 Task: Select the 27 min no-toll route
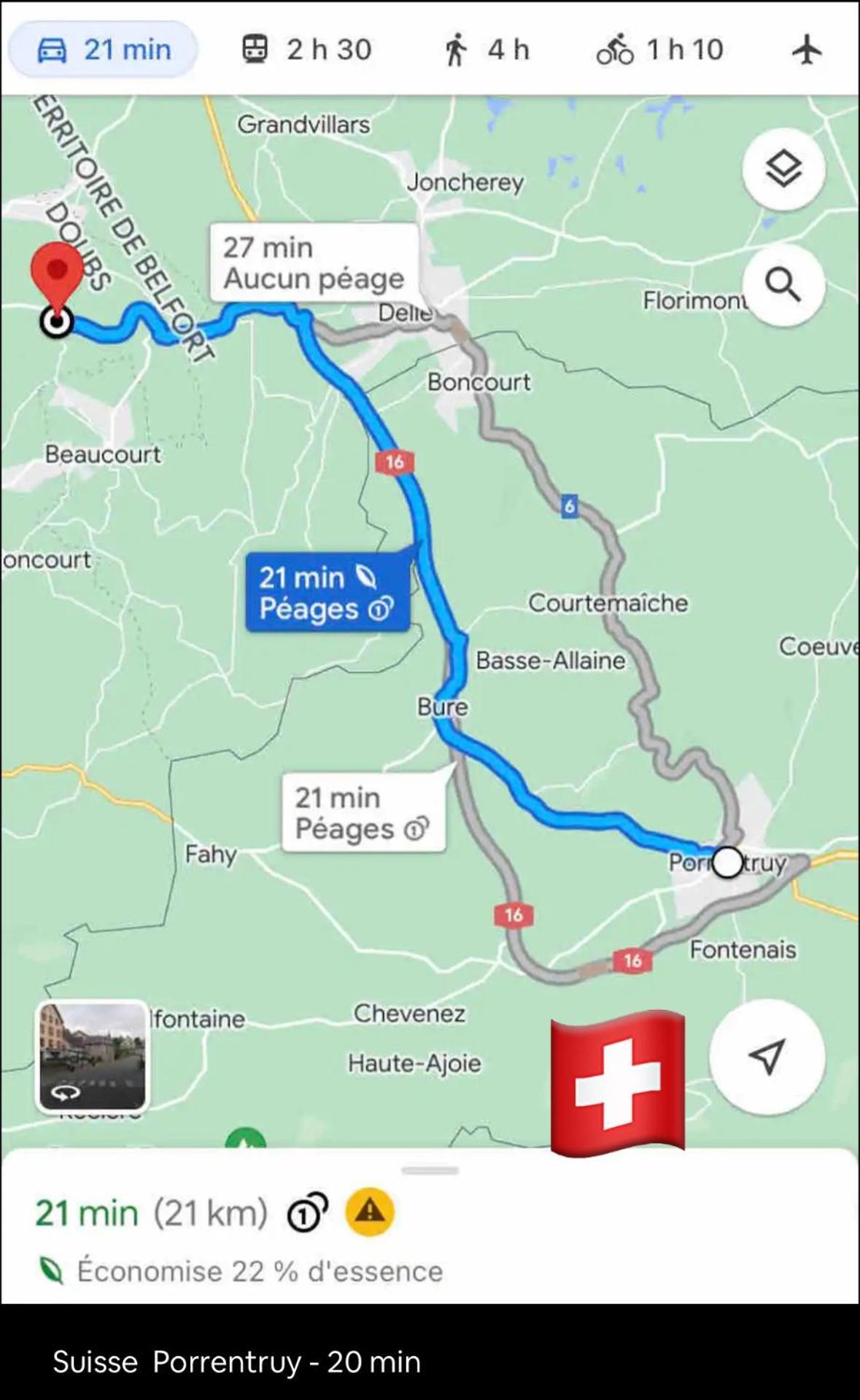coord(314,262)
